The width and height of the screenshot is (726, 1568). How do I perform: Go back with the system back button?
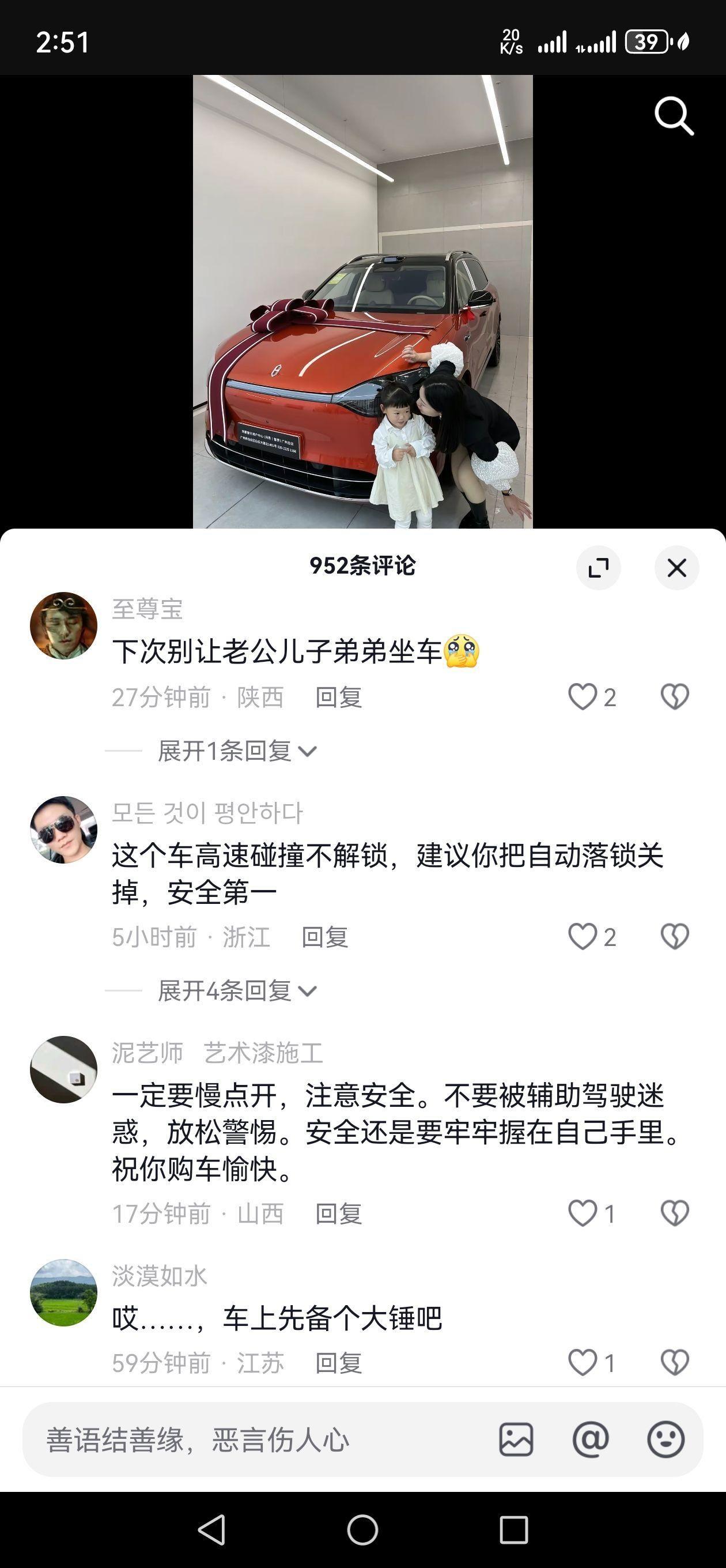click(212, 1529)
